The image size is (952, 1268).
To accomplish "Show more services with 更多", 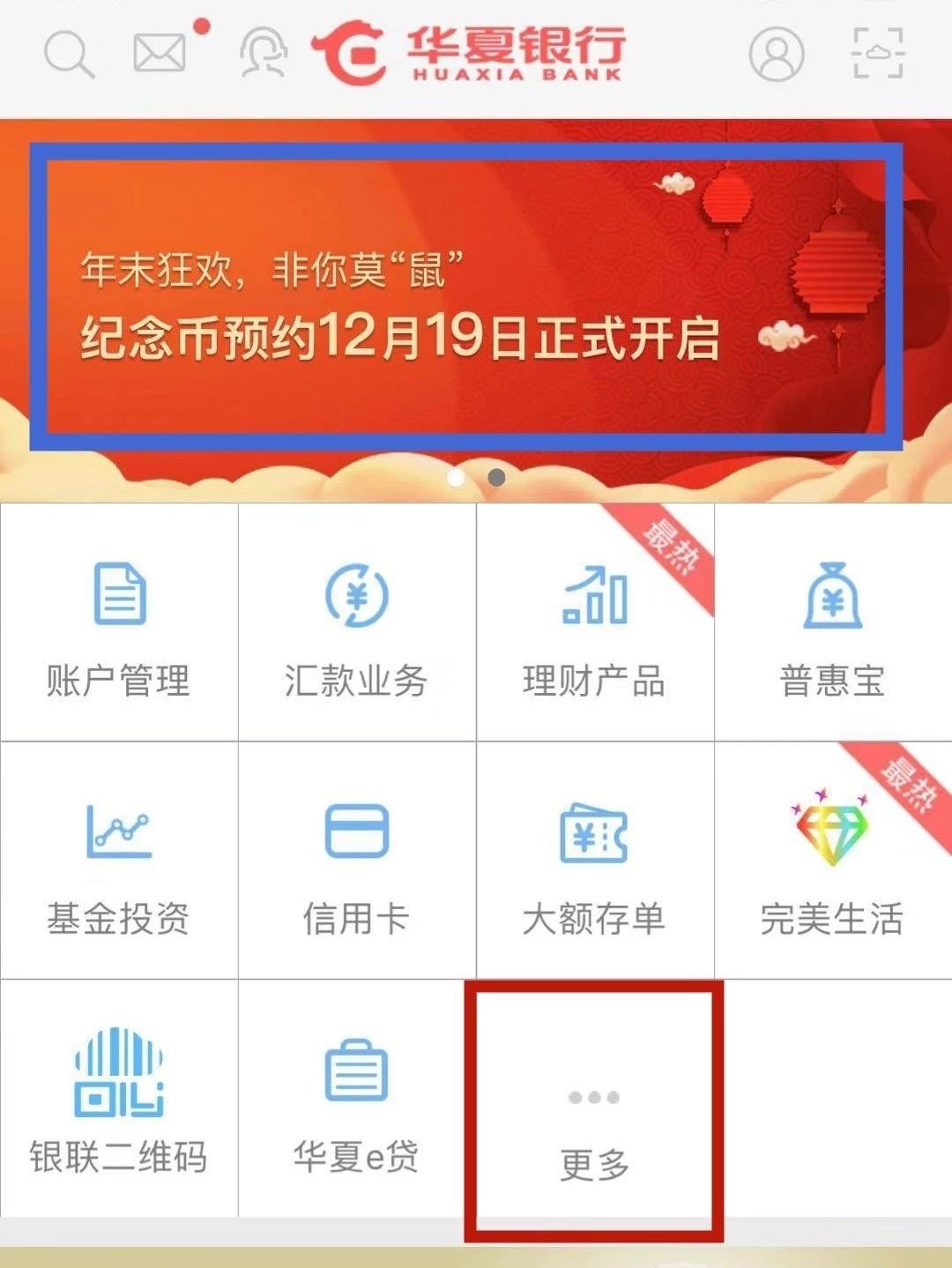I will 595,1111.
